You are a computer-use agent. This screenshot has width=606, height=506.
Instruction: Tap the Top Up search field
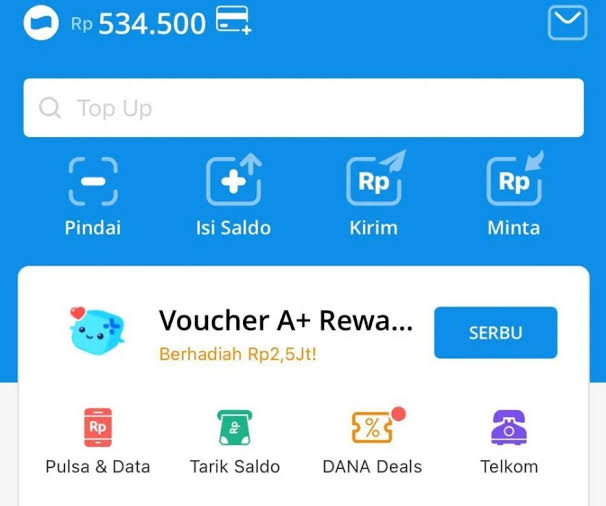coord(303,108)
